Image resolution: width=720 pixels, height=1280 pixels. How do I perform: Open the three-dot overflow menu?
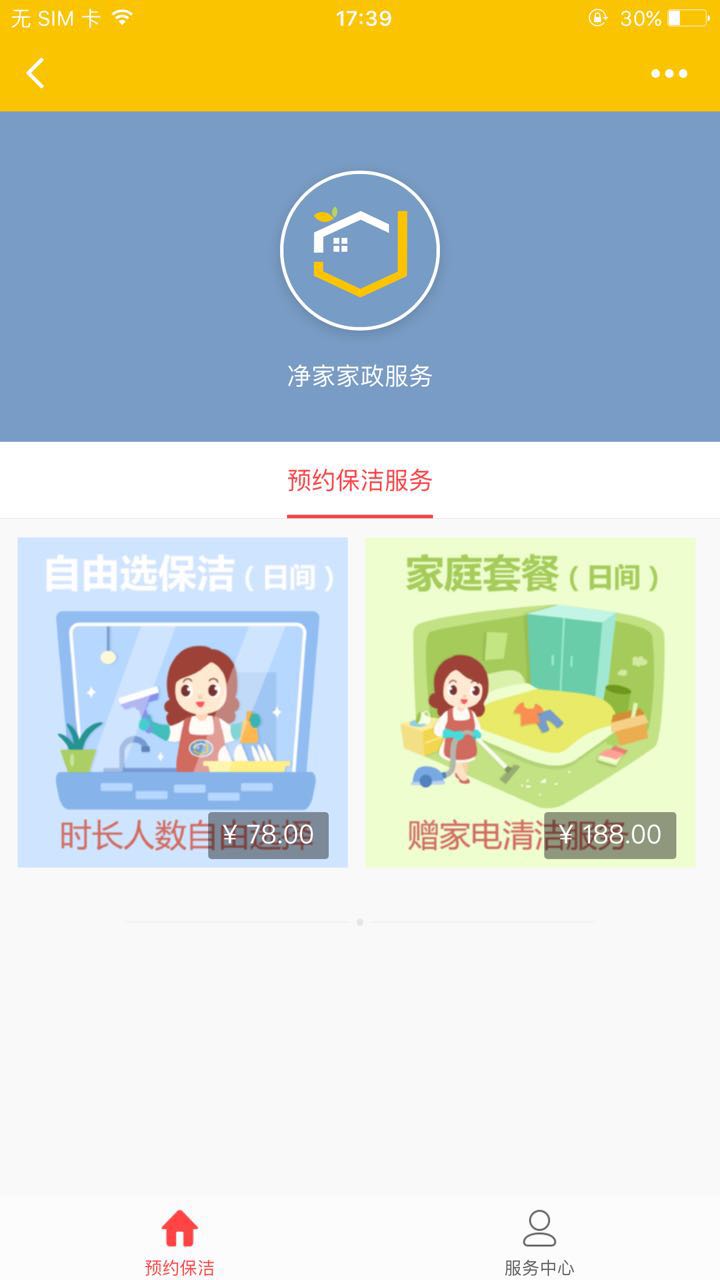pyautogui.click(x=669, y=73)
